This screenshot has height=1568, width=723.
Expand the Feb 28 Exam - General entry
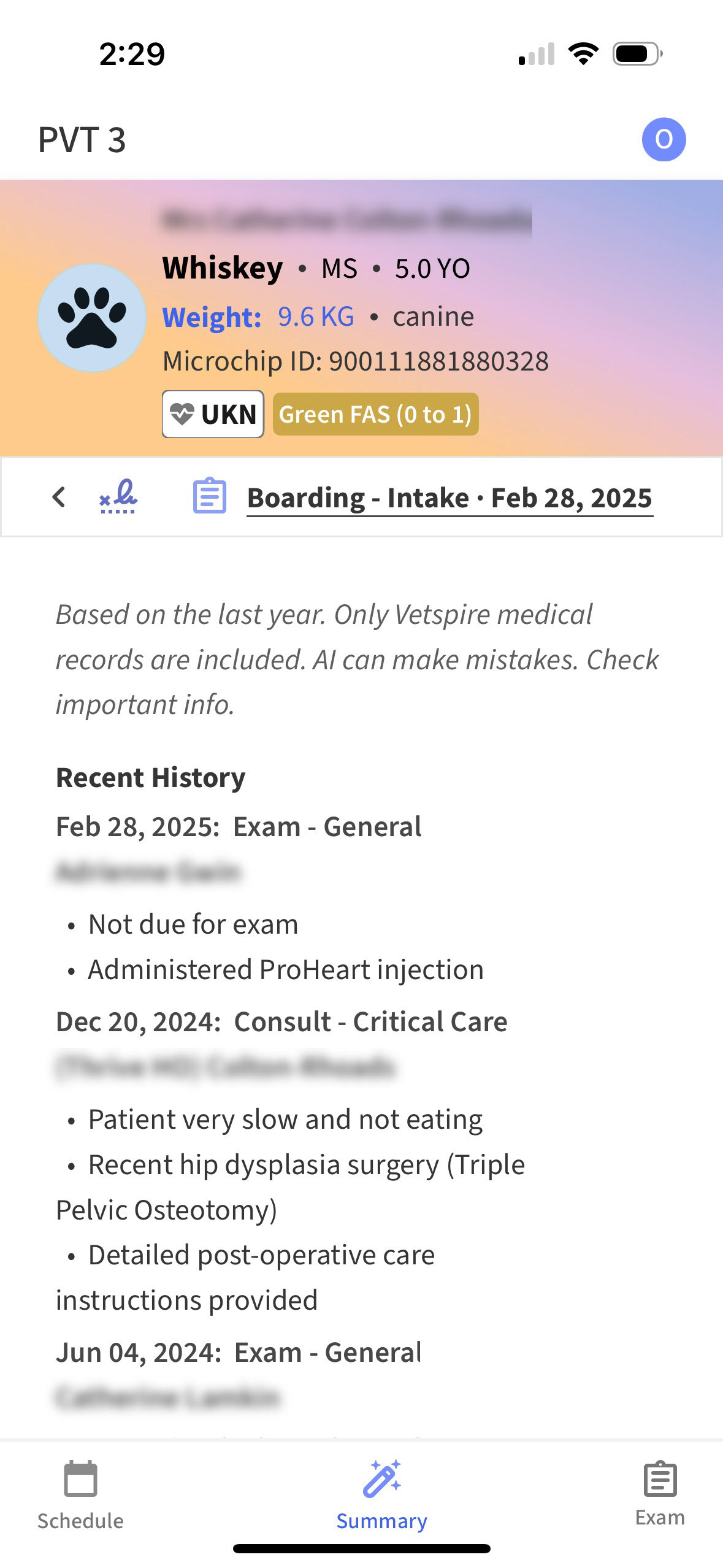(238, 826)
